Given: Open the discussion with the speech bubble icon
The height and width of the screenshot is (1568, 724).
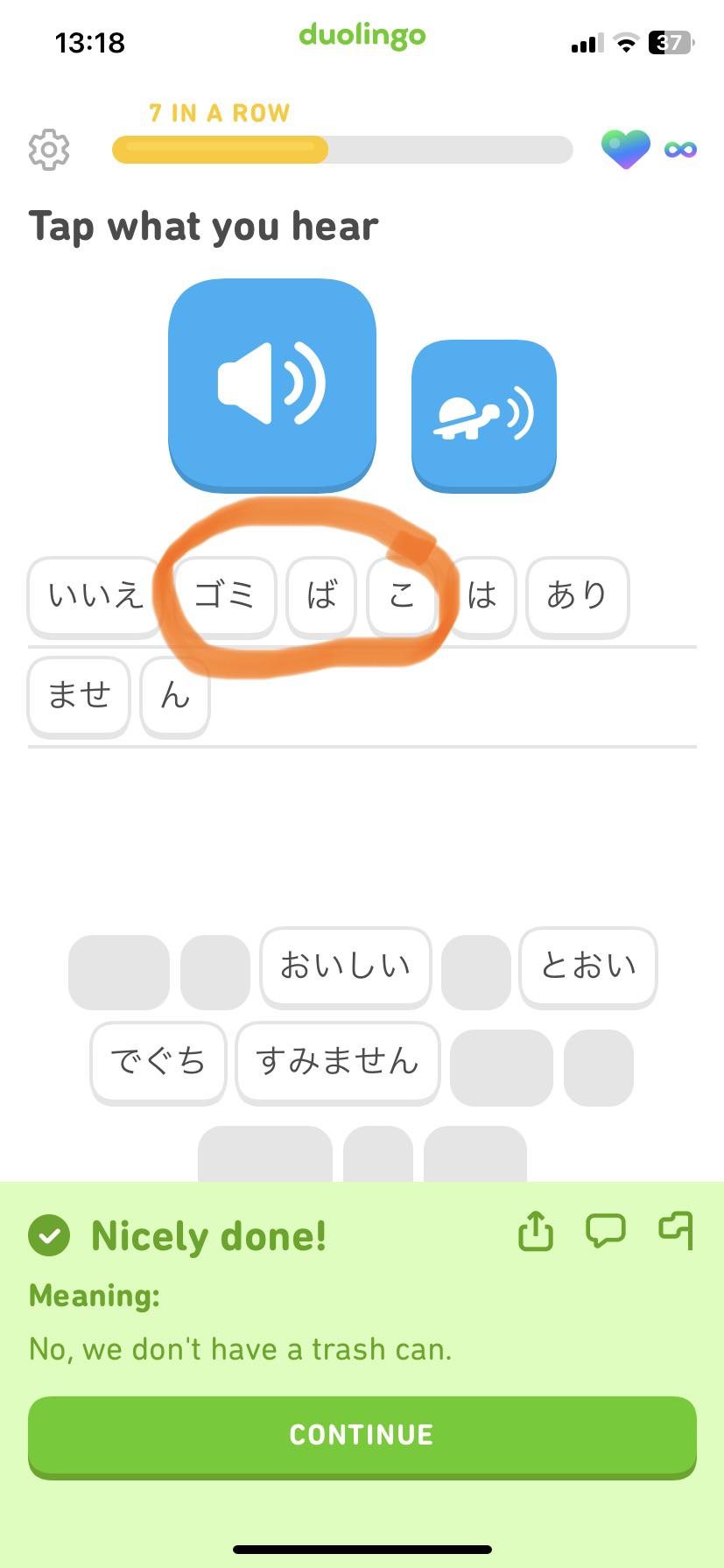Looking at the screenshot, I should coord(605,1231).
